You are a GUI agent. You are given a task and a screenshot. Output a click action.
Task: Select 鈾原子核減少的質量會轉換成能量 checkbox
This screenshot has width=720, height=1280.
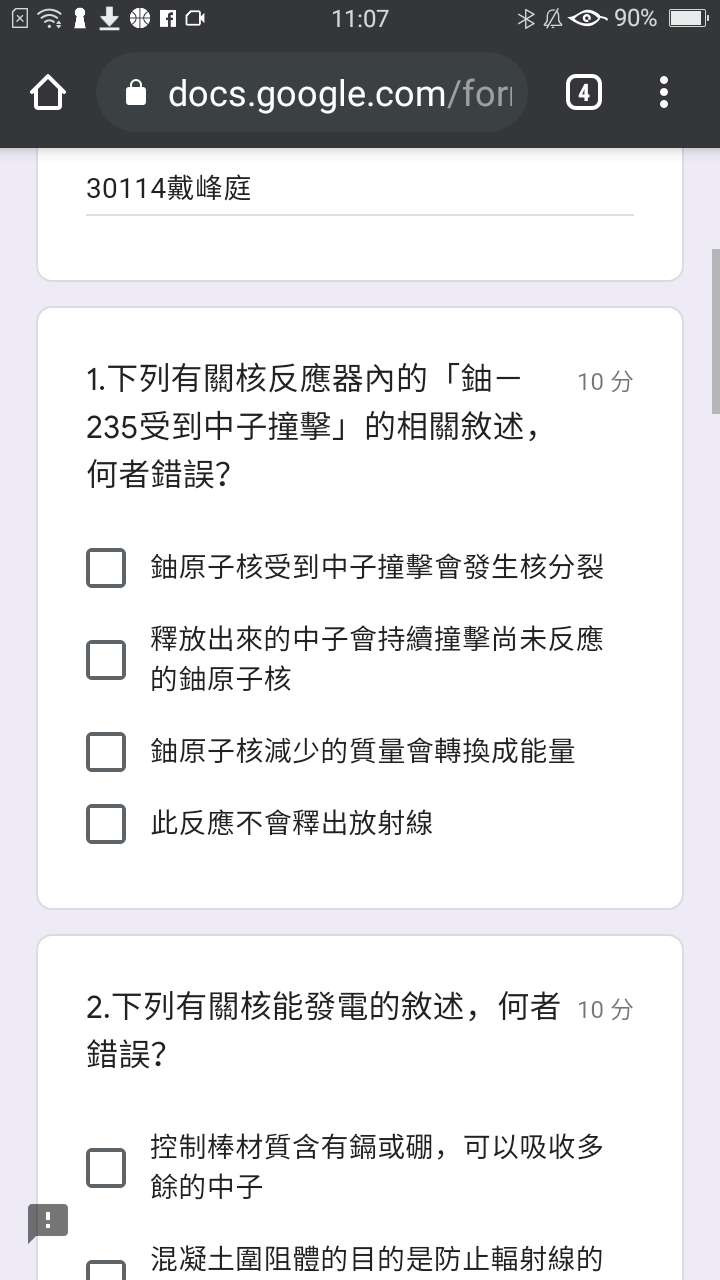click(x=106, y=752)
